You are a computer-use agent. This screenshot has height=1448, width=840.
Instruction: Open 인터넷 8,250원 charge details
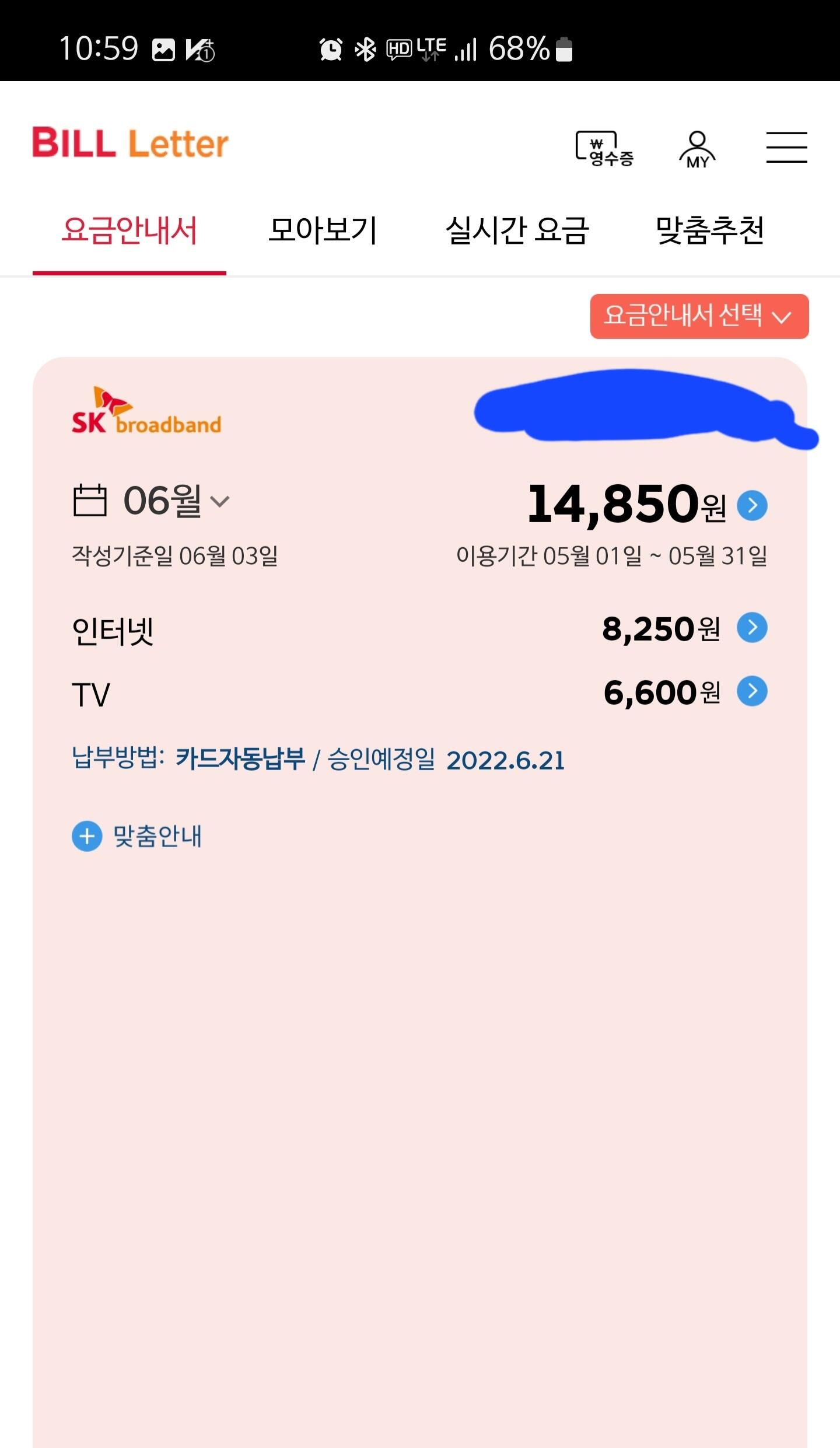tap(752, 628)
